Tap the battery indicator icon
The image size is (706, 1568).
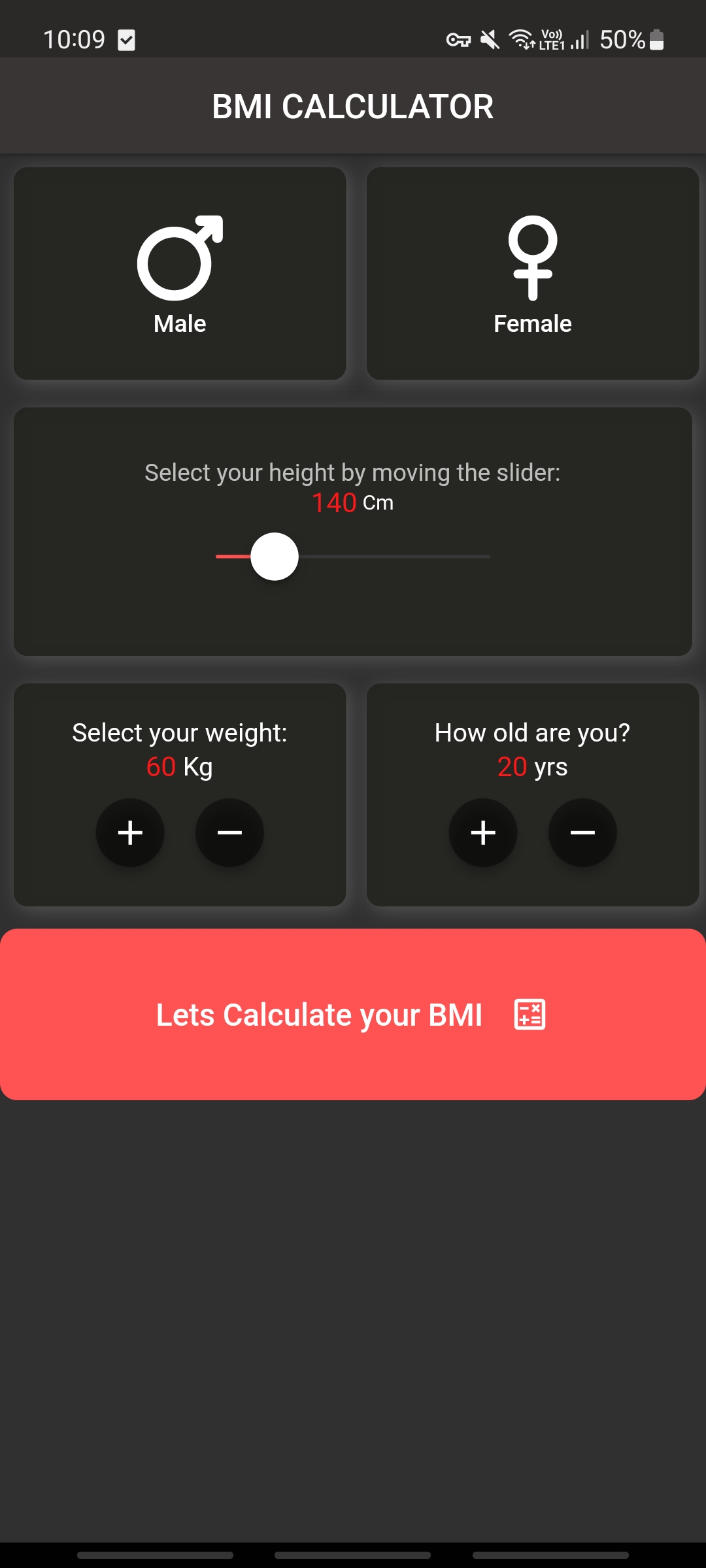pyautogui.click(x=657, y=39)
